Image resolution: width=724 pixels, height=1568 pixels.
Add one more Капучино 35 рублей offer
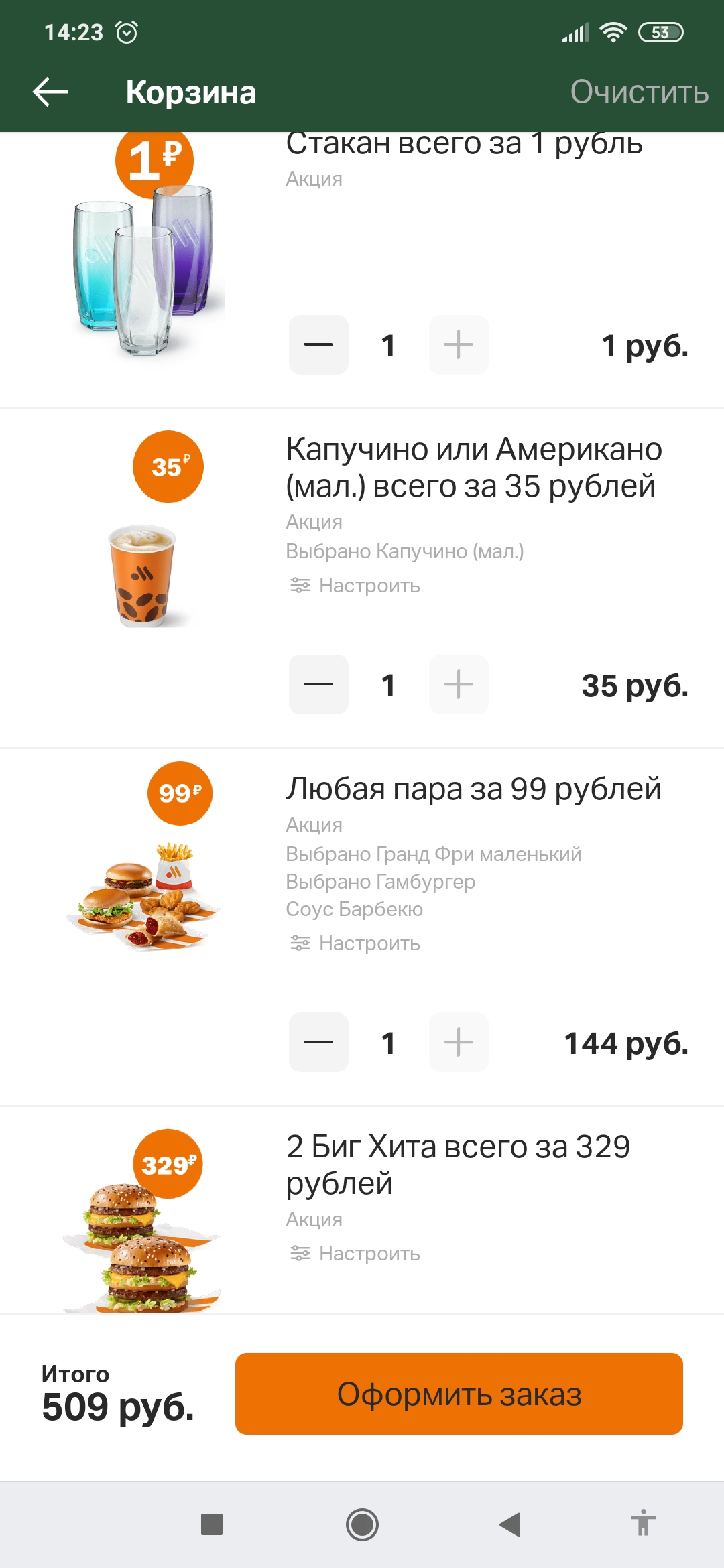pyautogui.click(x=459, y=685)
